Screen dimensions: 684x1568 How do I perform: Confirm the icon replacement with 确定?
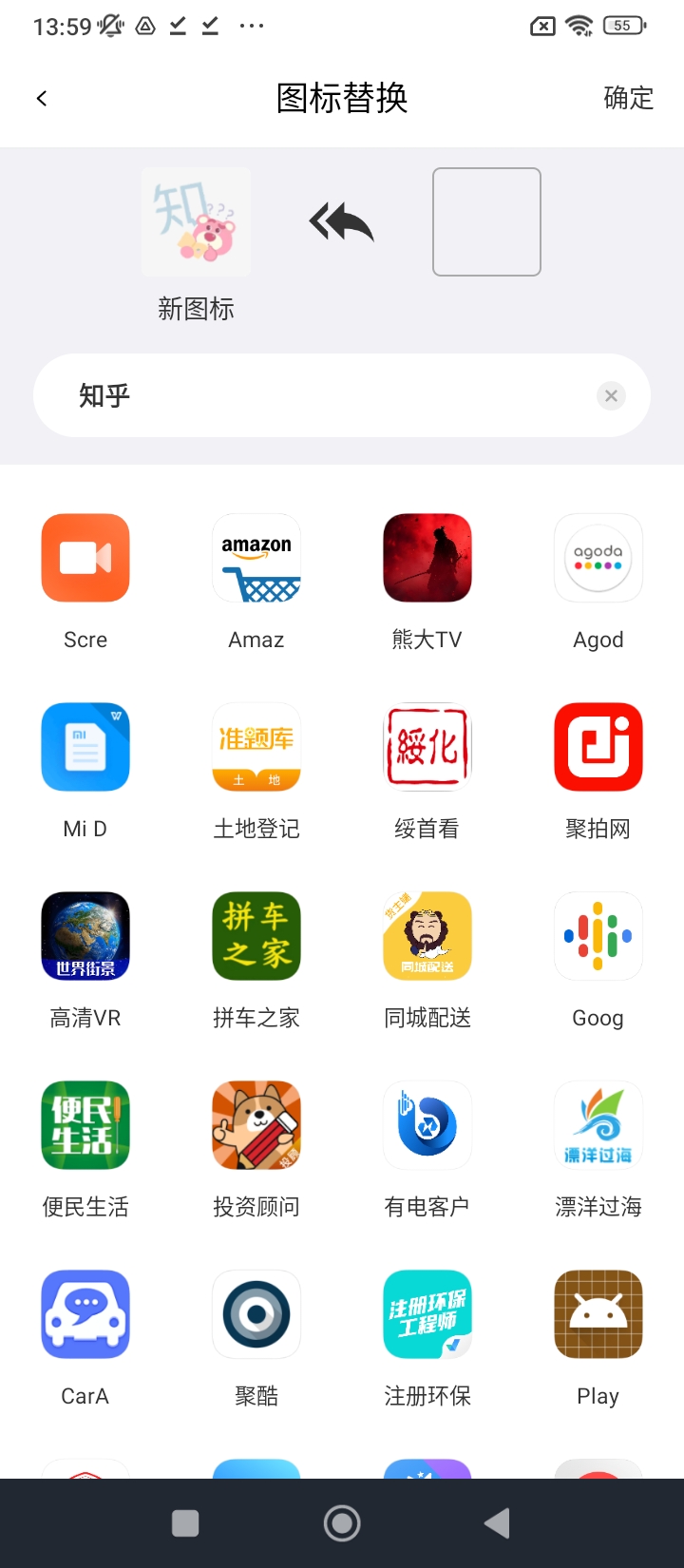point(628,98)
